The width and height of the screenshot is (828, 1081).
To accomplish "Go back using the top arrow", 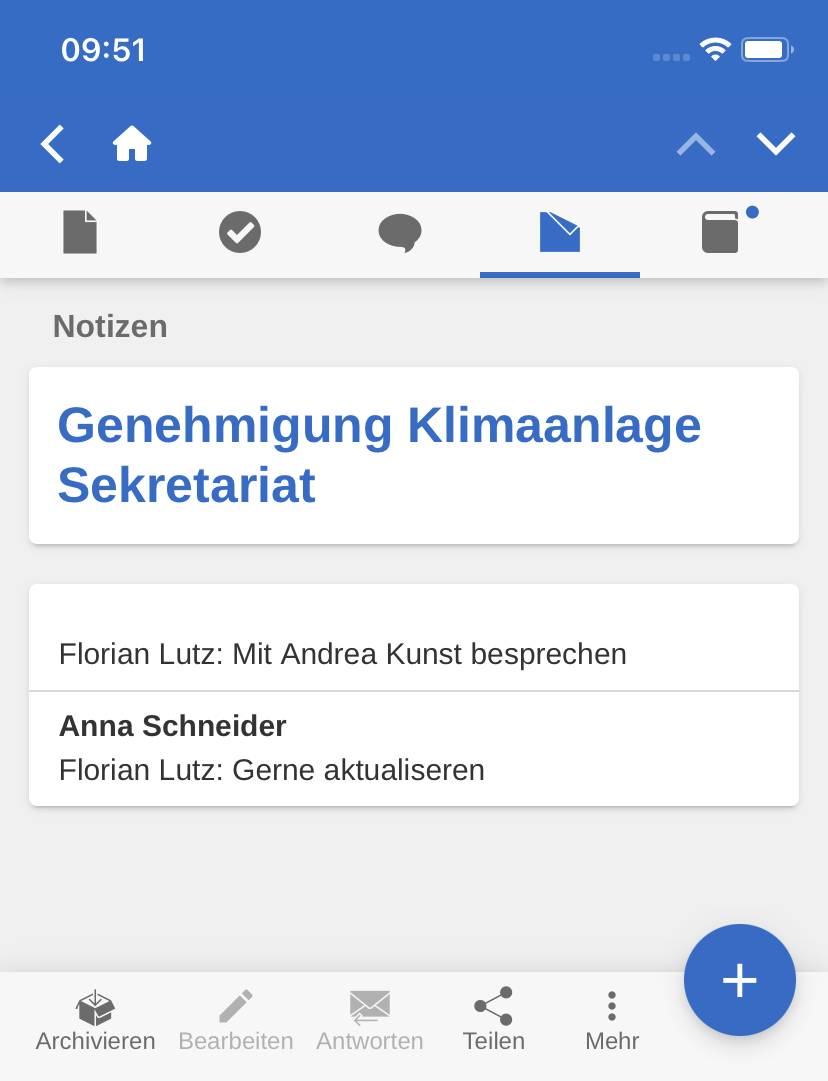I will (x=53, y=144).
